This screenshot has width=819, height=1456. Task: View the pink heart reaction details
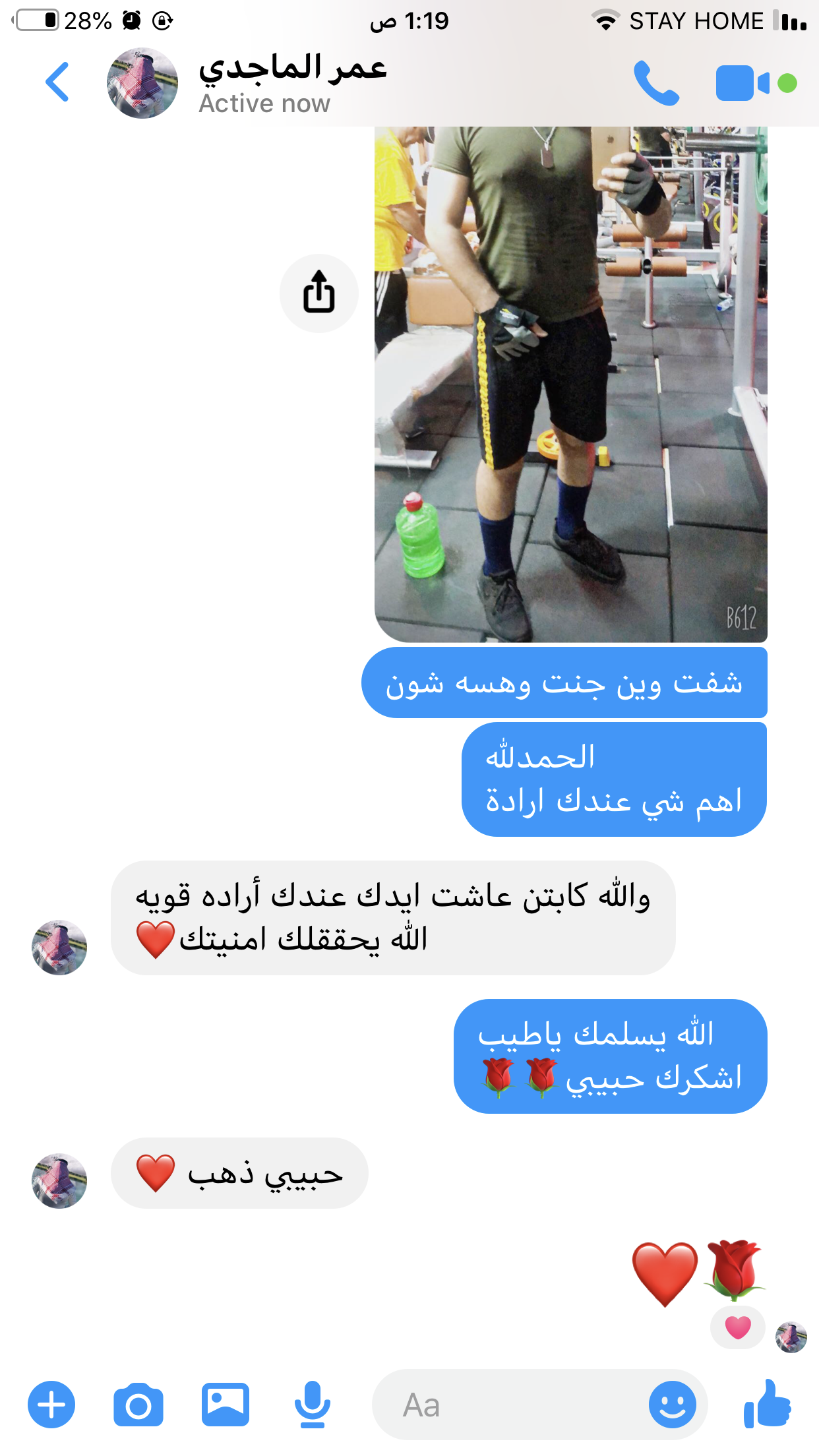click(x=737, y=1327)
